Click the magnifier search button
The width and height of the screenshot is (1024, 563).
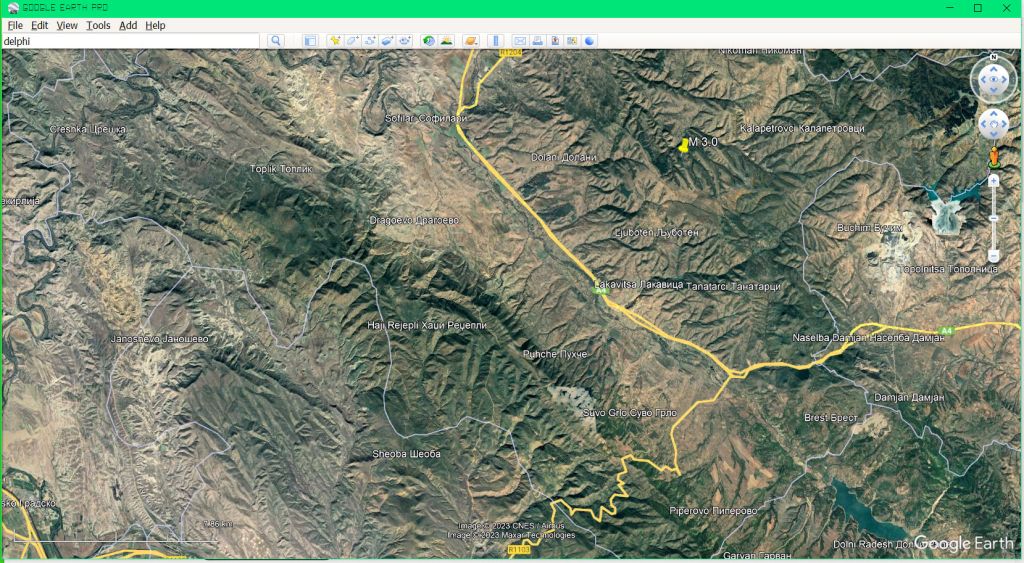(275, 41)
